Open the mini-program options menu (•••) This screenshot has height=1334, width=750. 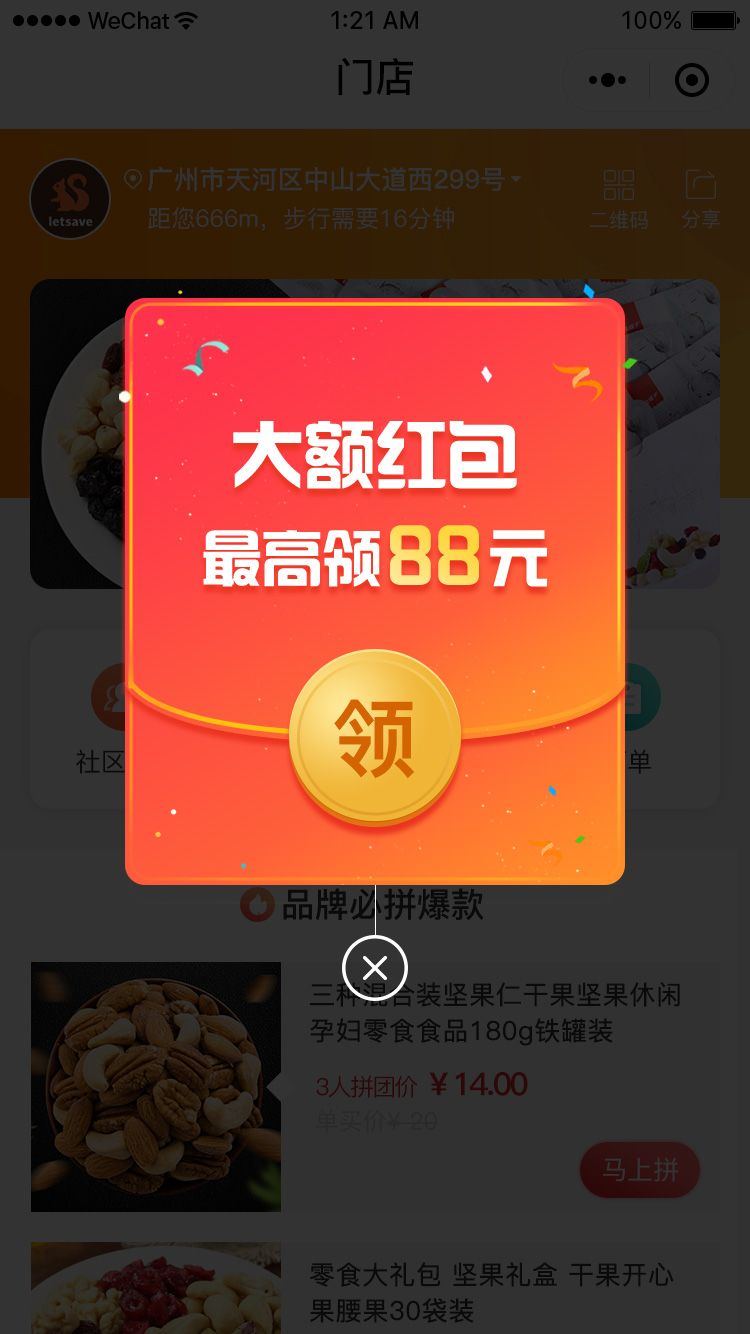[x=608, y=79]
